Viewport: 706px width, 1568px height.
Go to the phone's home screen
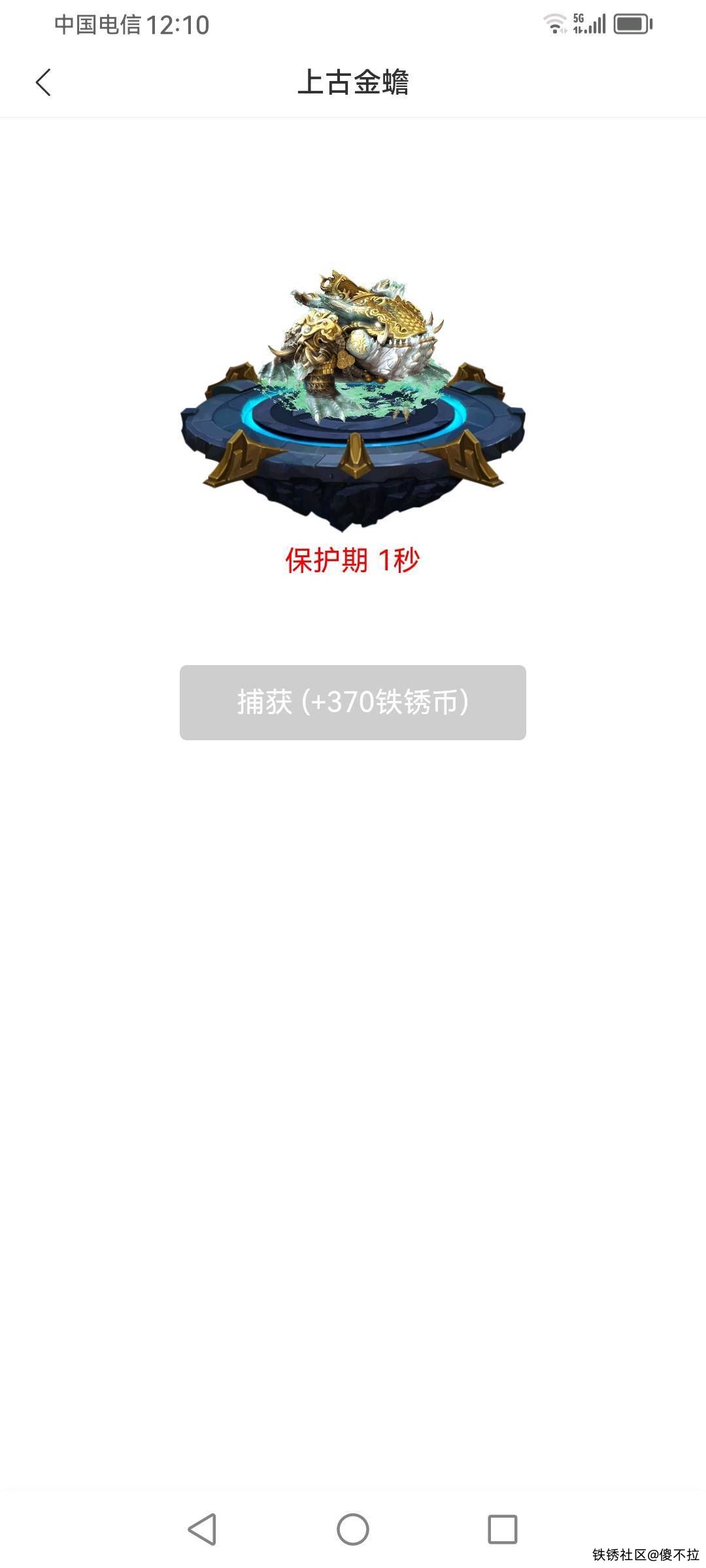coord(353,1529)
